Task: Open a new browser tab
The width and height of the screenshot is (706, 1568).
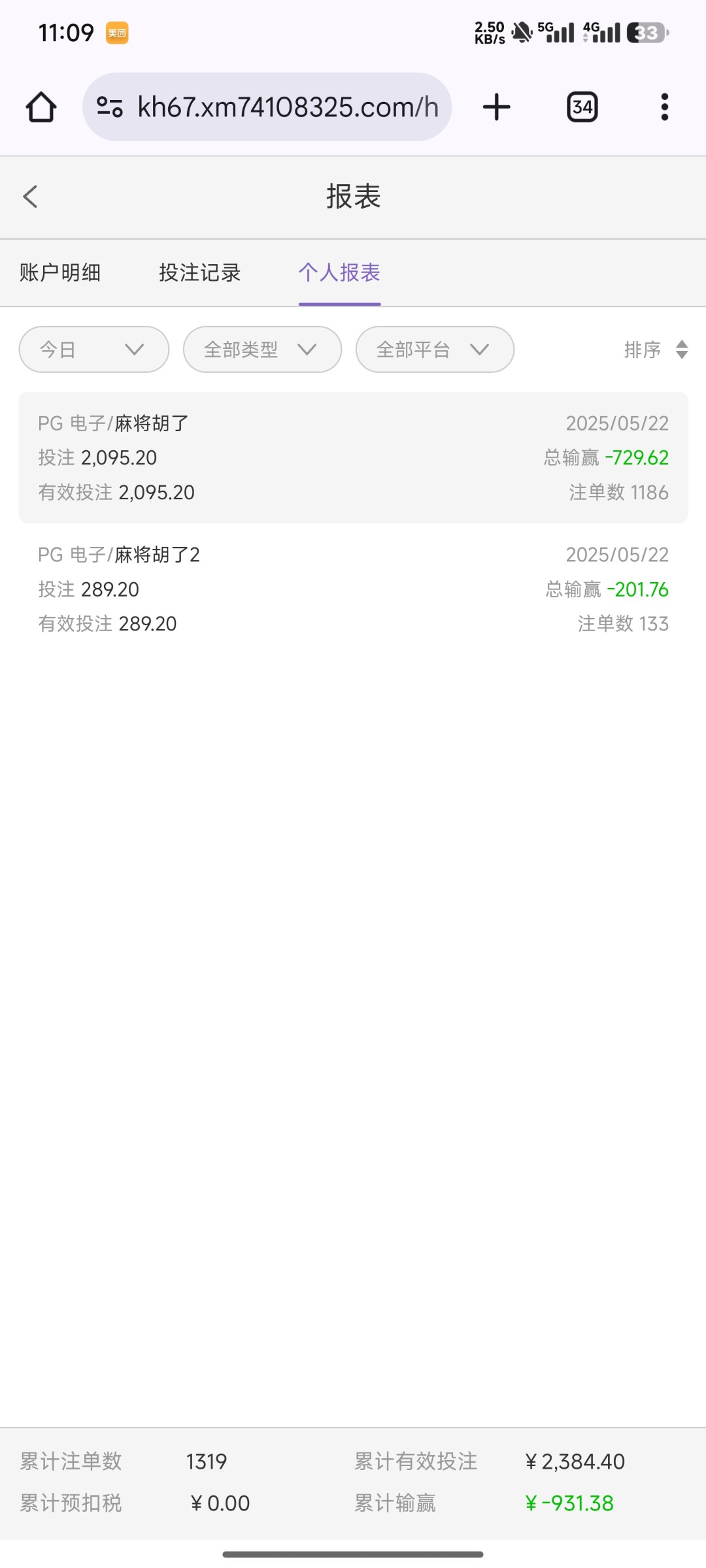Action: [x=497, y=107]
